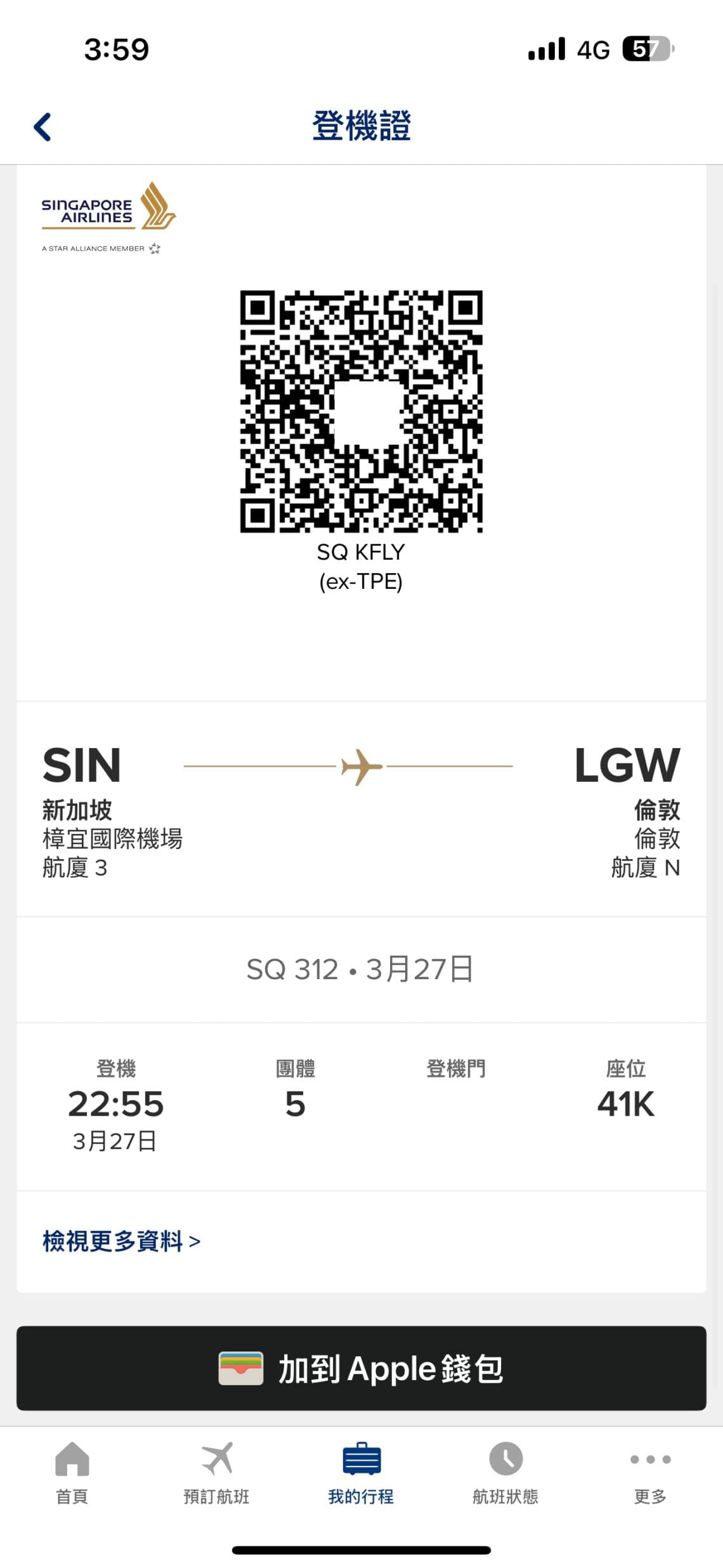Open the 更多 tab
Image resolution: width=723 pixels, height=1568 pixels.
(x=650, y=1473)
